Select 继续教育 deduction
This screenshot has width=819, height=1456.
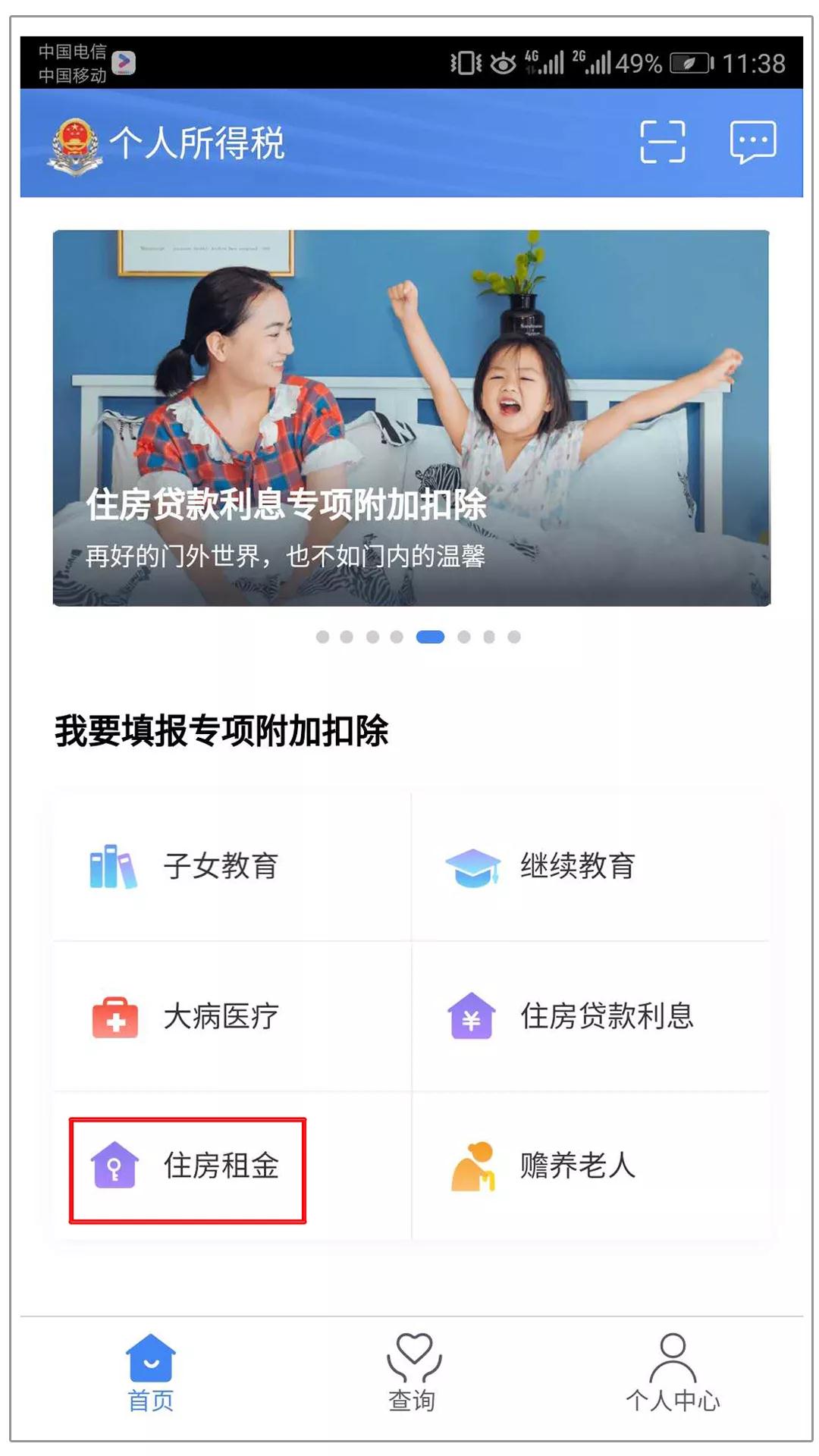coord(591,866)
